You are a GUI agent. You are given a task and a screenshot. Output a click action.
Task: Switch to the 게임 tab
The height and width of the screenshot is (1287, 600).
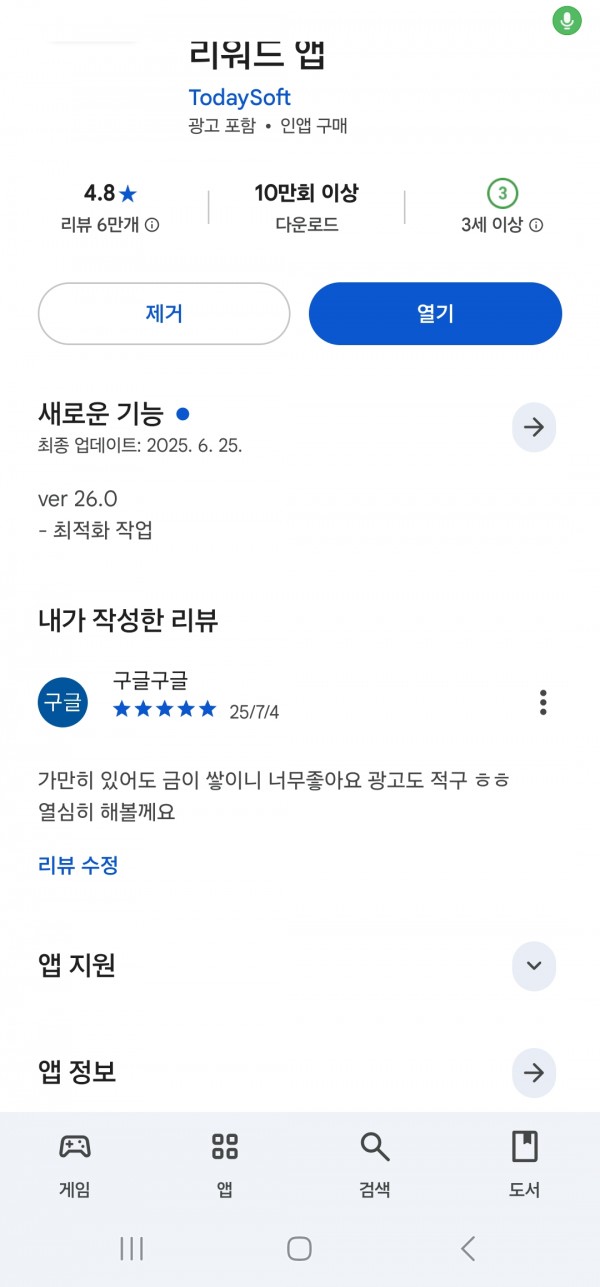coord(75,1164)
